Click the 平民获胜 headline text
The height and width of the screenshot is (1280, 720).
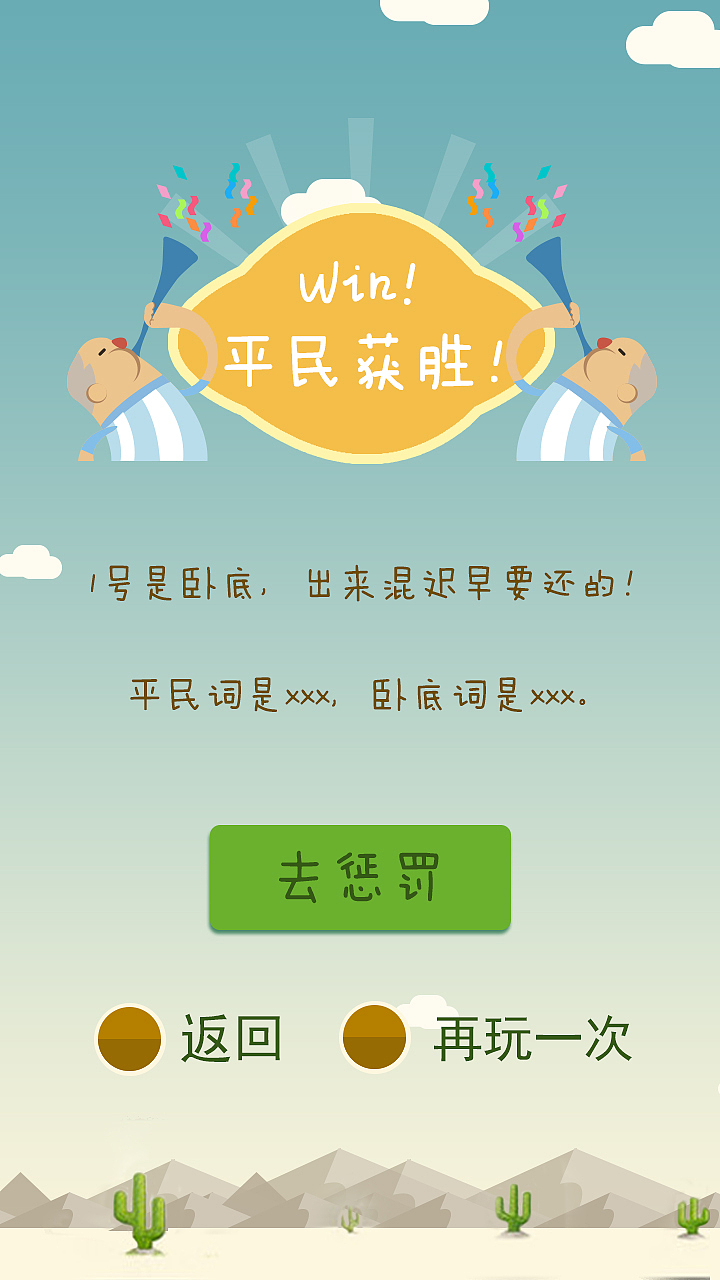click(360, 360)
